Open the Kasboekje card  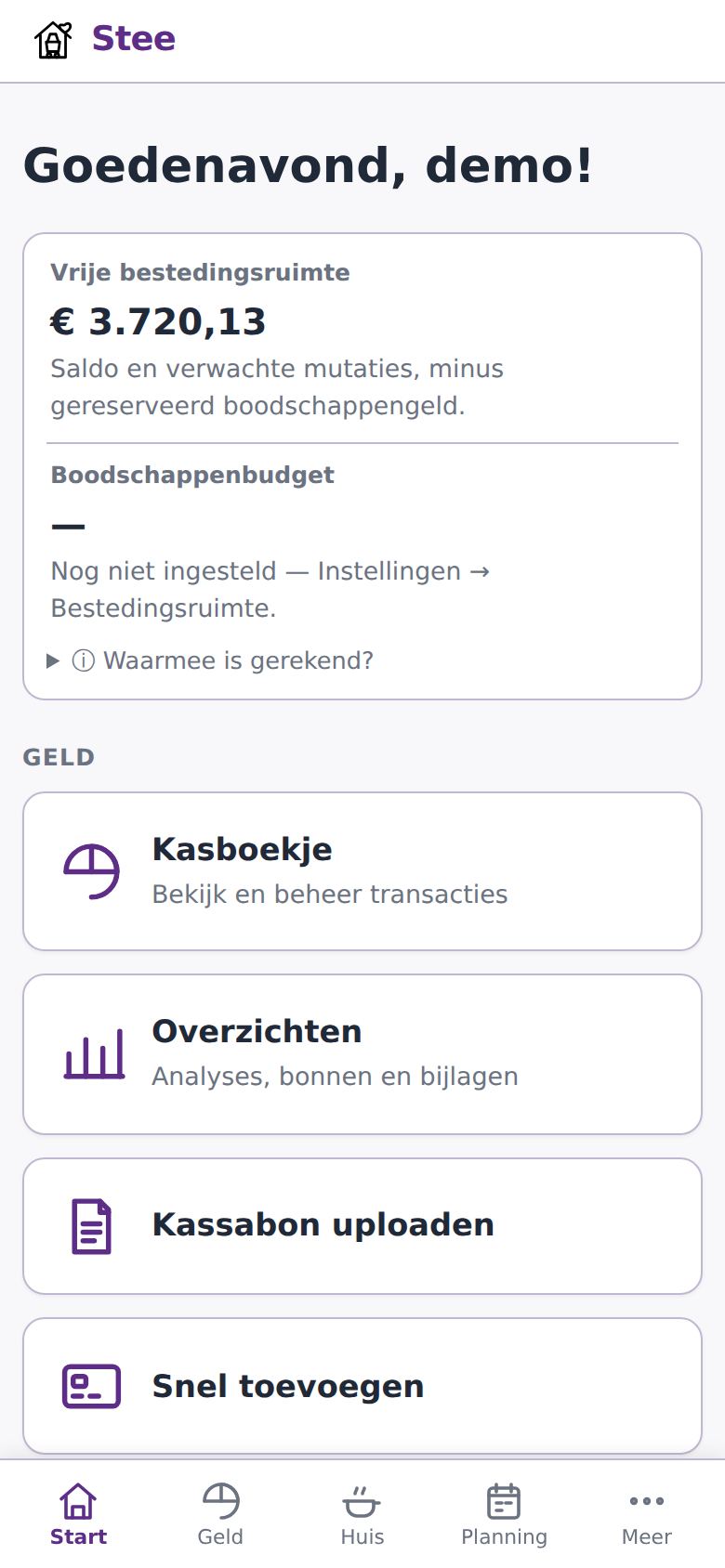(362, 871)
